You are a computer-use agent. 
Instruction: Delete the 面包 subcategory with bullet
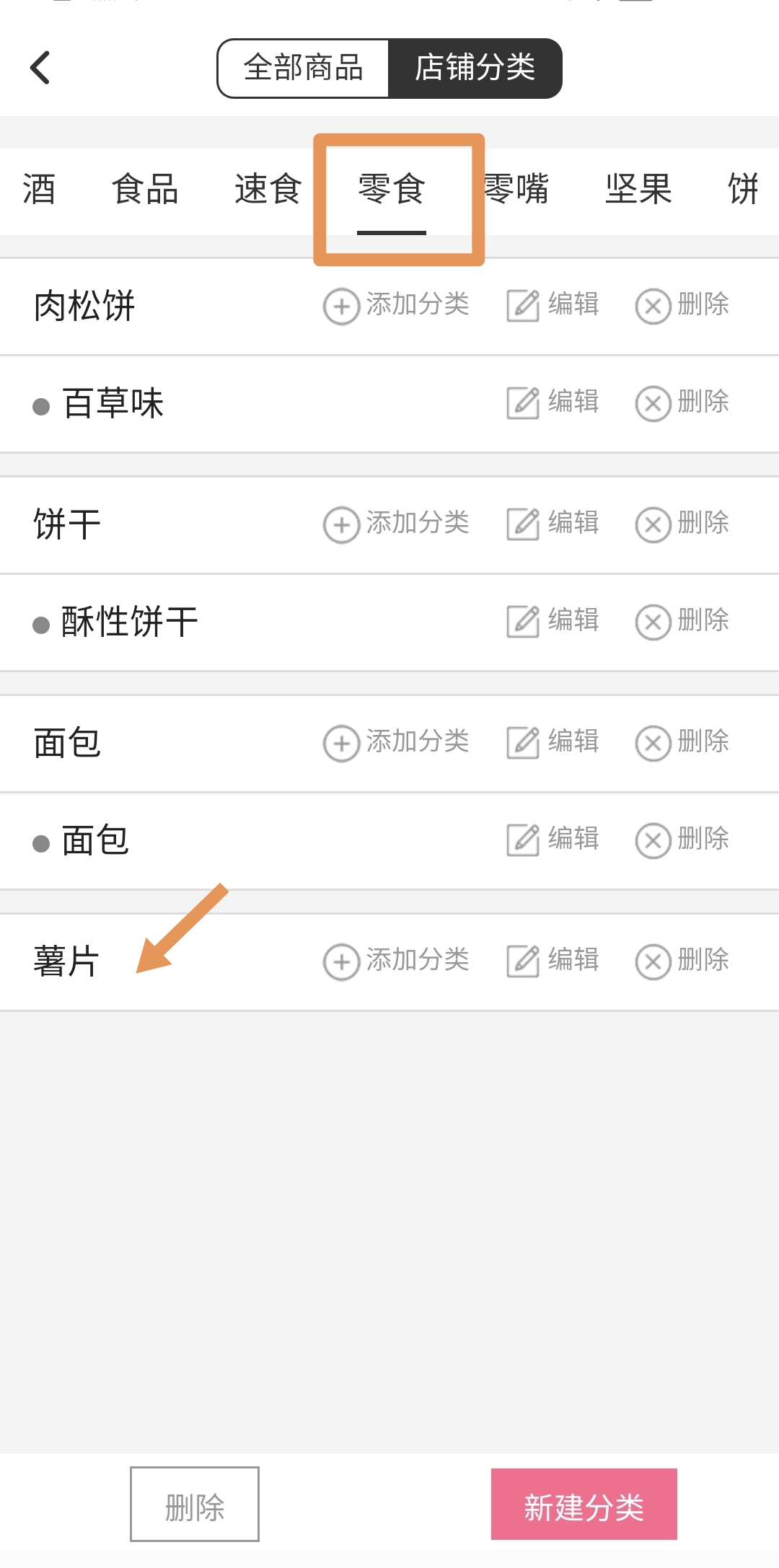coord(682,840)
